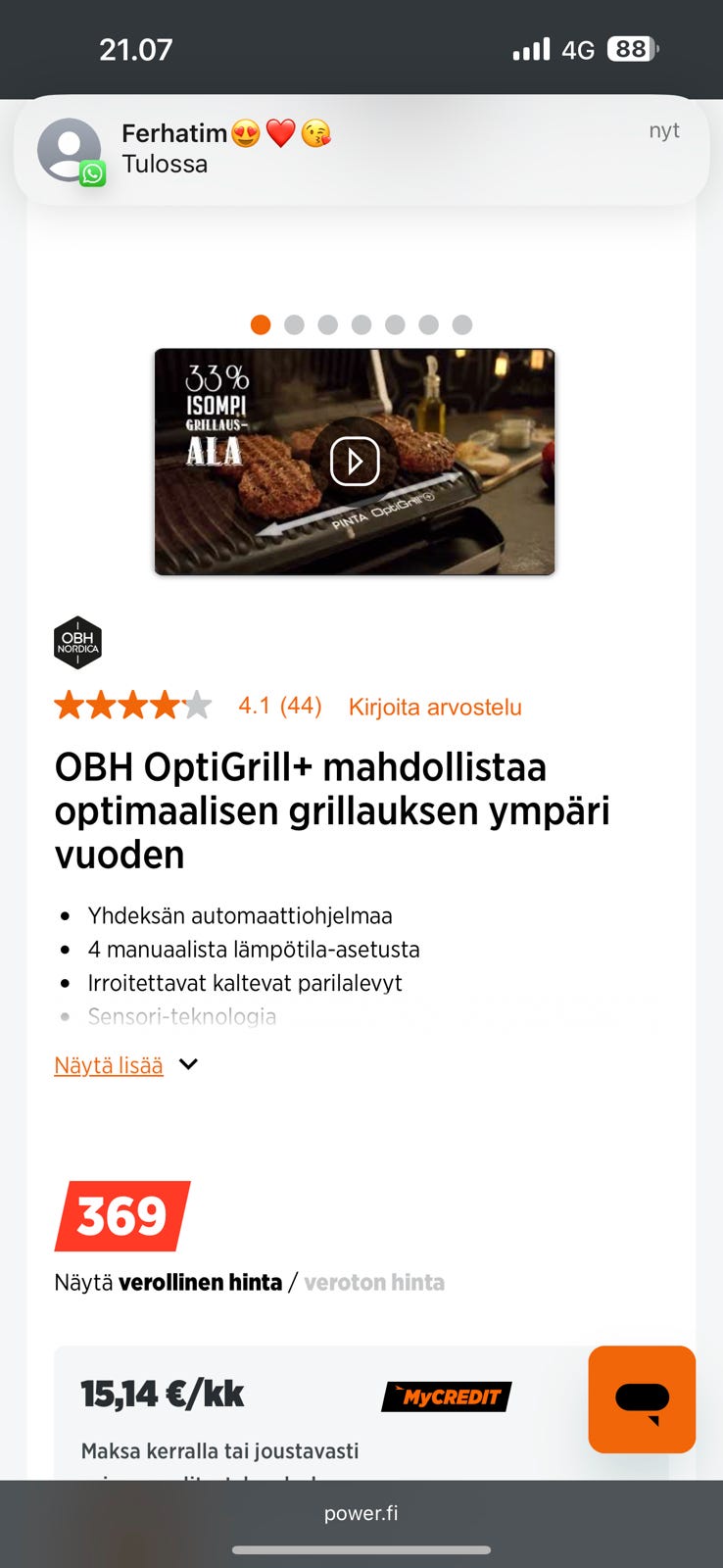Open the Ferhatim Tulossa notification

pyautogui.click(x=362, y=149)
